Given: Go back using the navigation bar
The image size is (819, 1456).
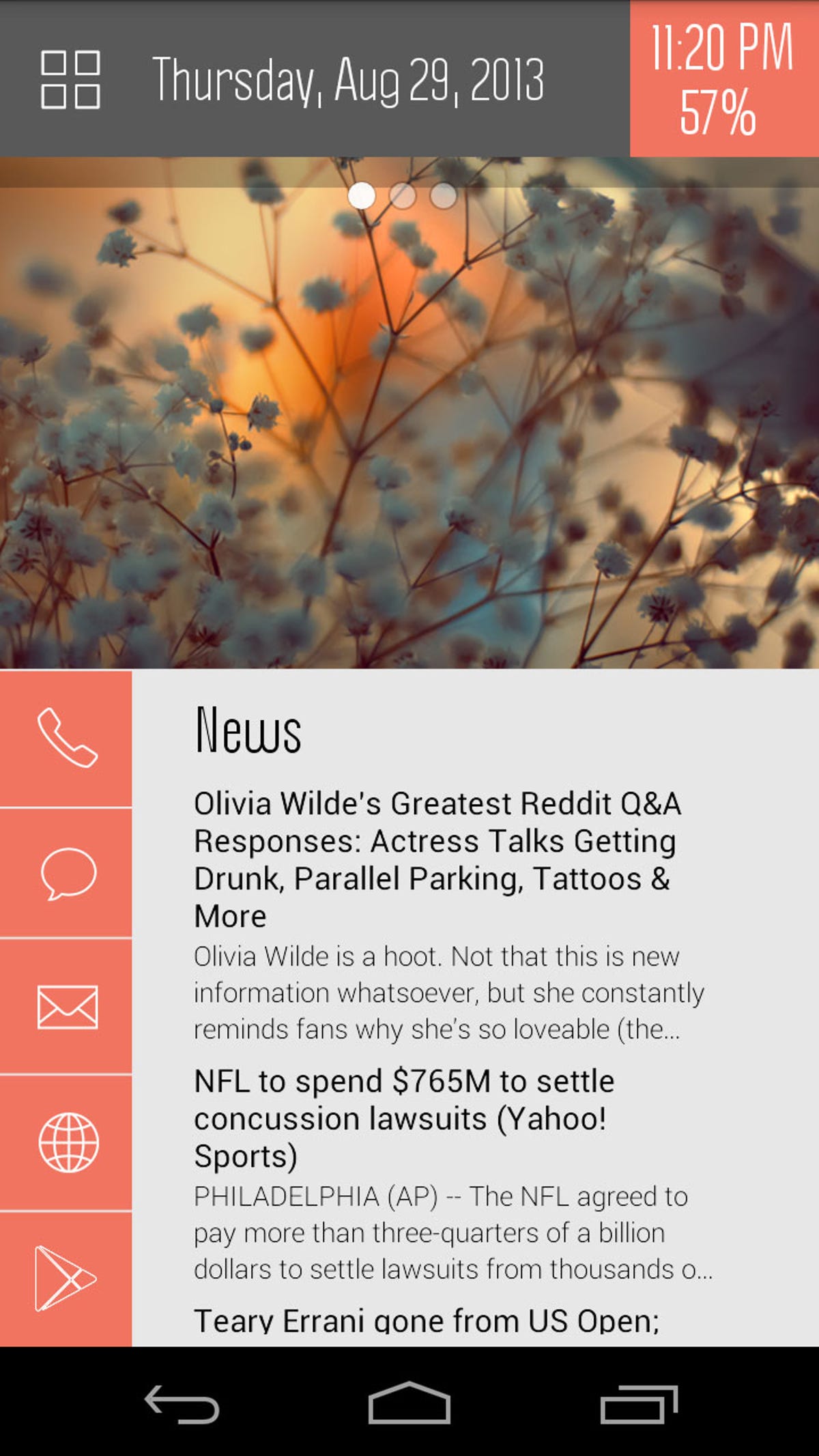Looking at the screenshot, I should 182,1403.
